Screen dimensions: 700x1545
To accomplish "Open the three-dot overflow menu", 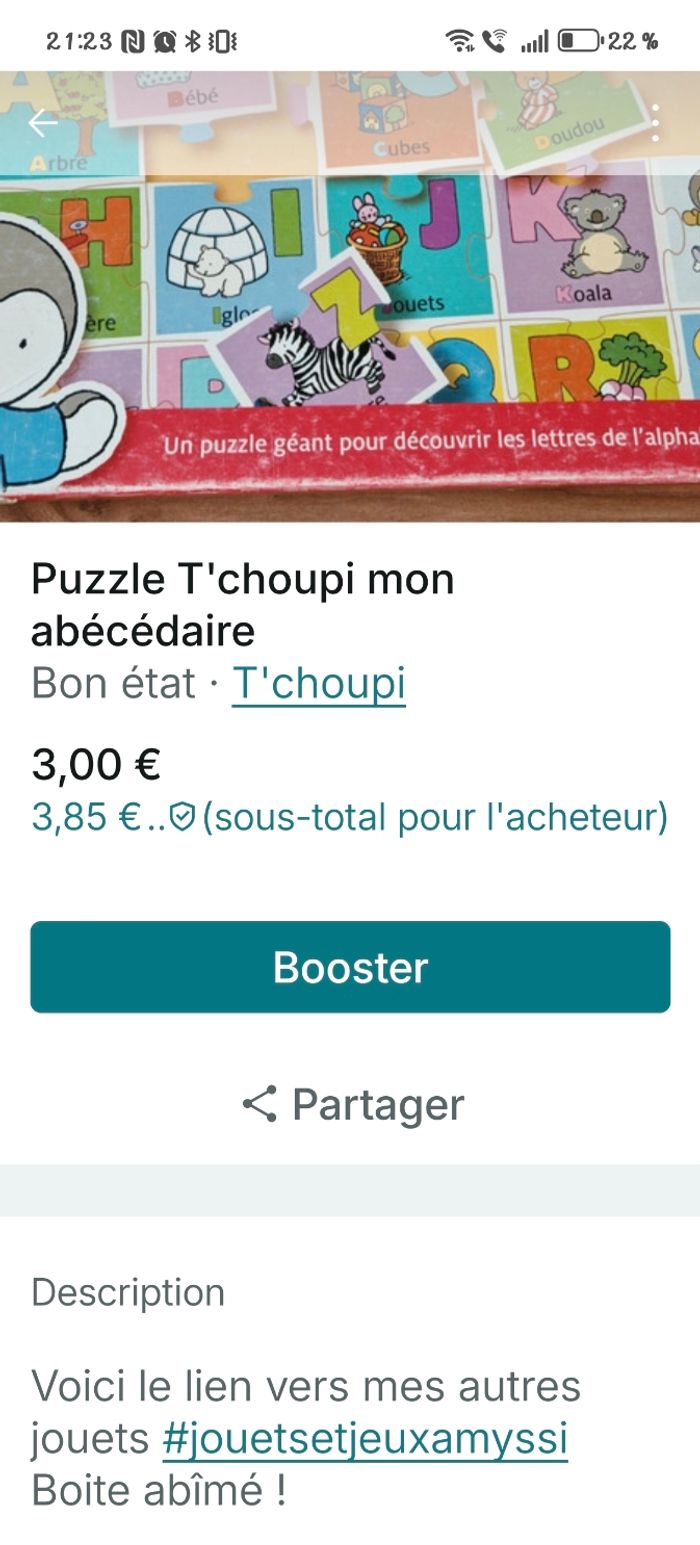I will (x=655, y=123).
